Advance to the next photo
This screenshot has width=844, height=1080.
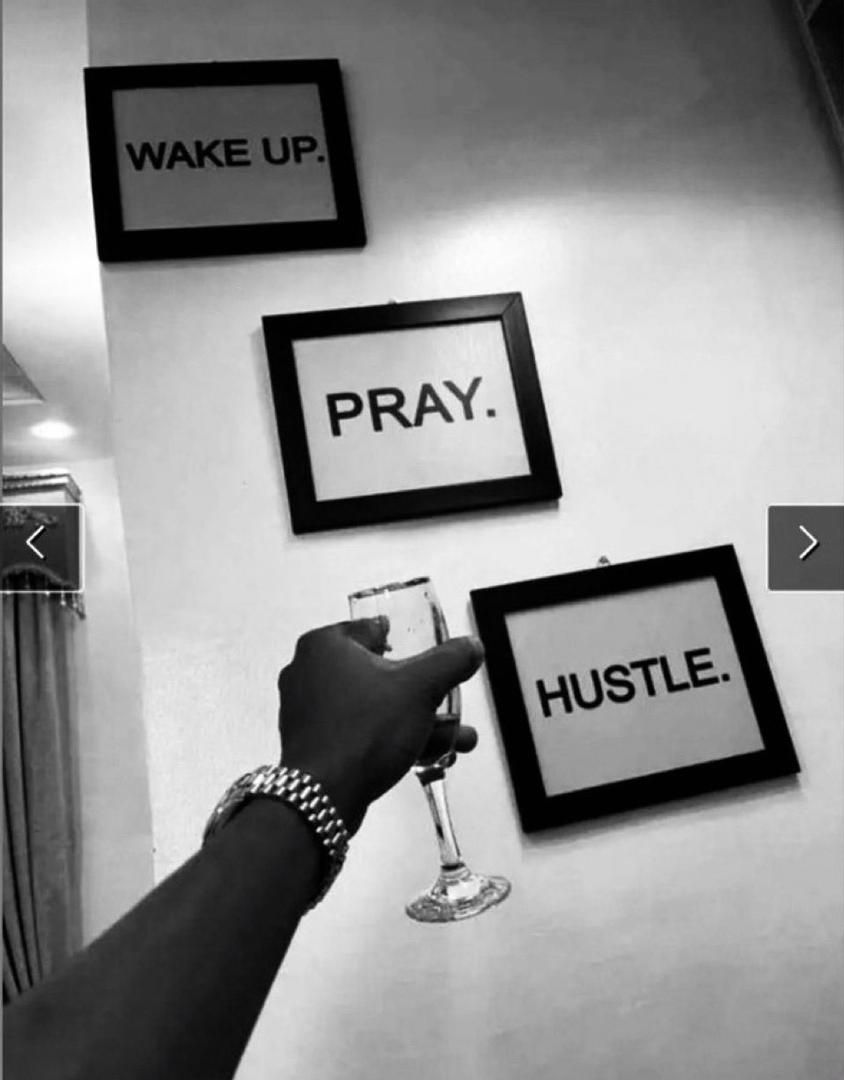click(x=806, y=546)
